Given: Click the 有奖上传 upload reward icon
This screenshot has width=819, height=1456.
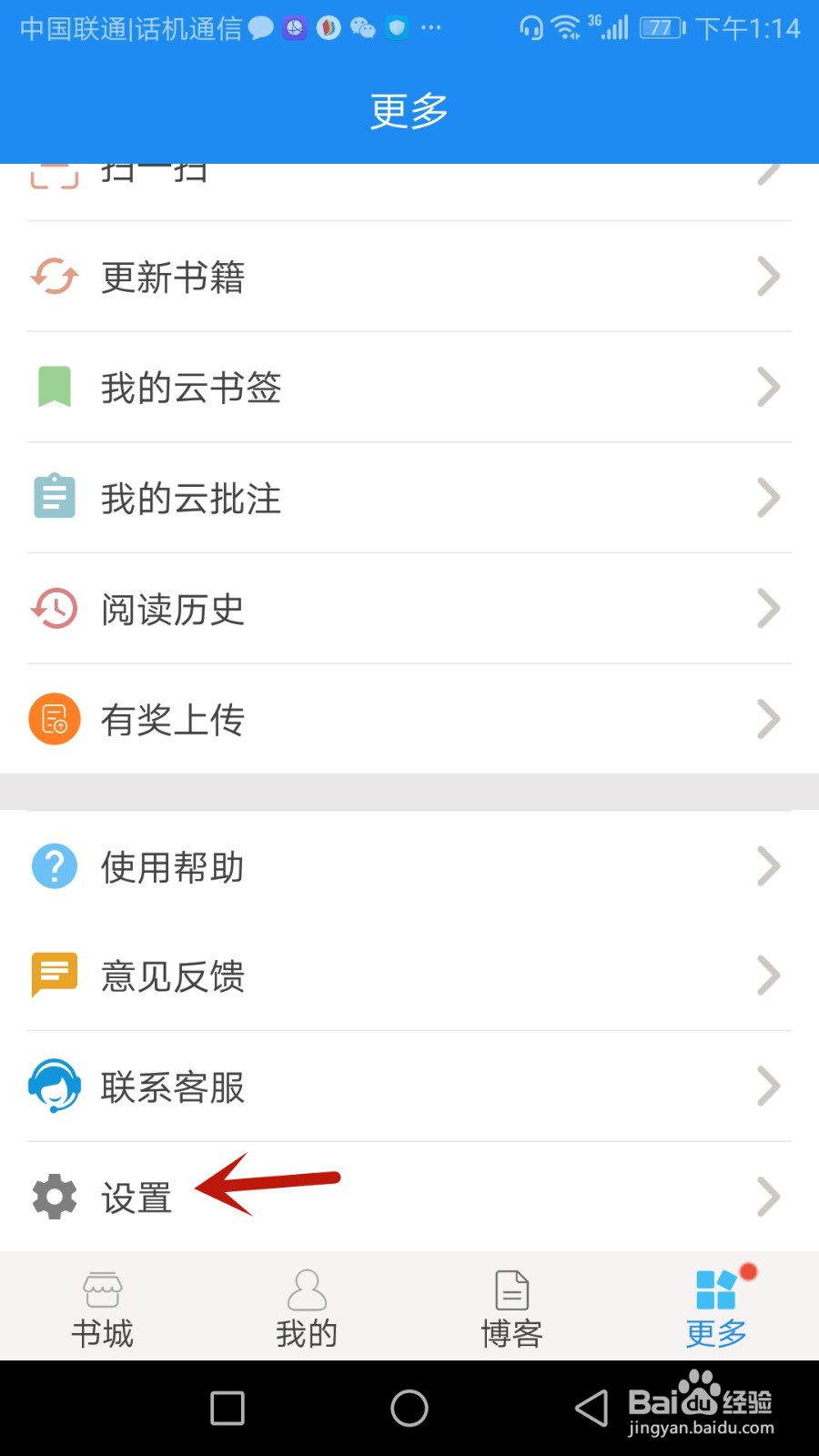Looking at the screenshot, I should (x=54, y=719).
